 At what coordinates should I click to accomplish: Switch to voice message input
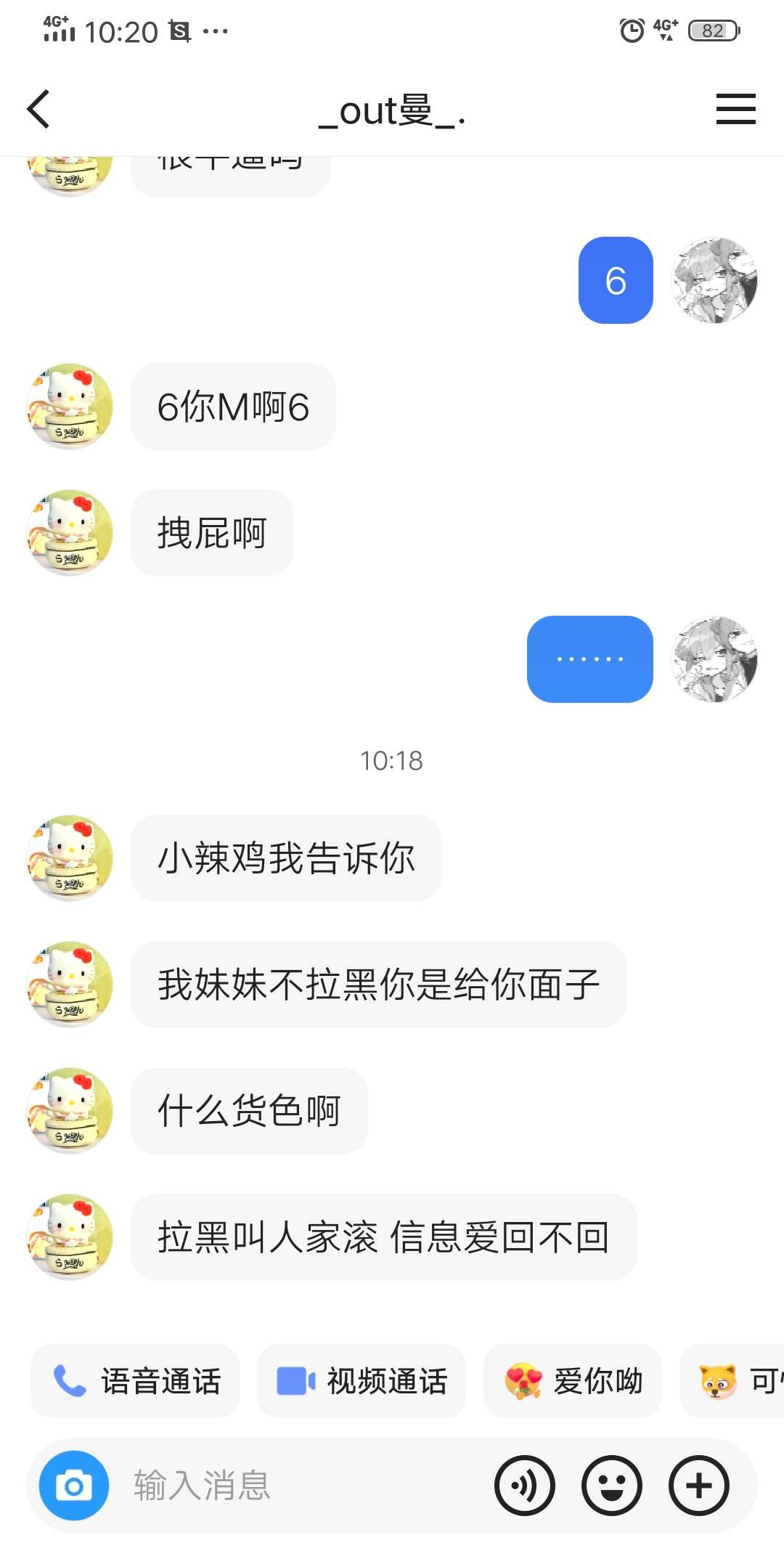[x=525, y=1486]
